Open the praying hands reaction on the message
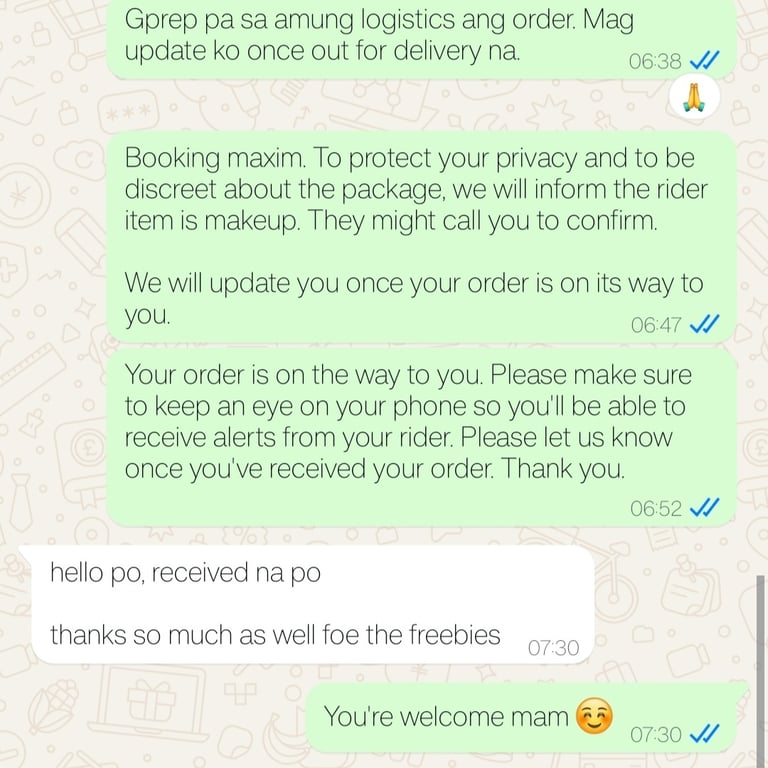 pyautogui.click(x=696, y=97)
